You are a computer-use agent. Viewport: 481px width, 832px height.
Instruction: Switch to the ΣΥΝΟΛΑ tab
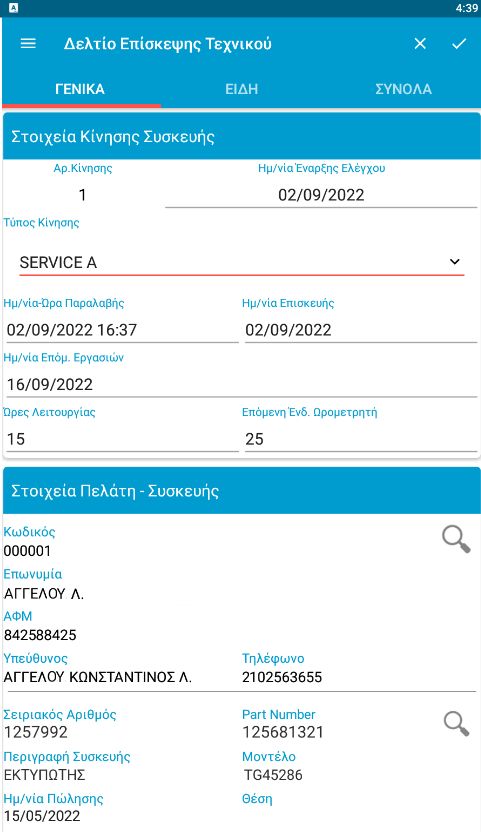coord(403,89)
